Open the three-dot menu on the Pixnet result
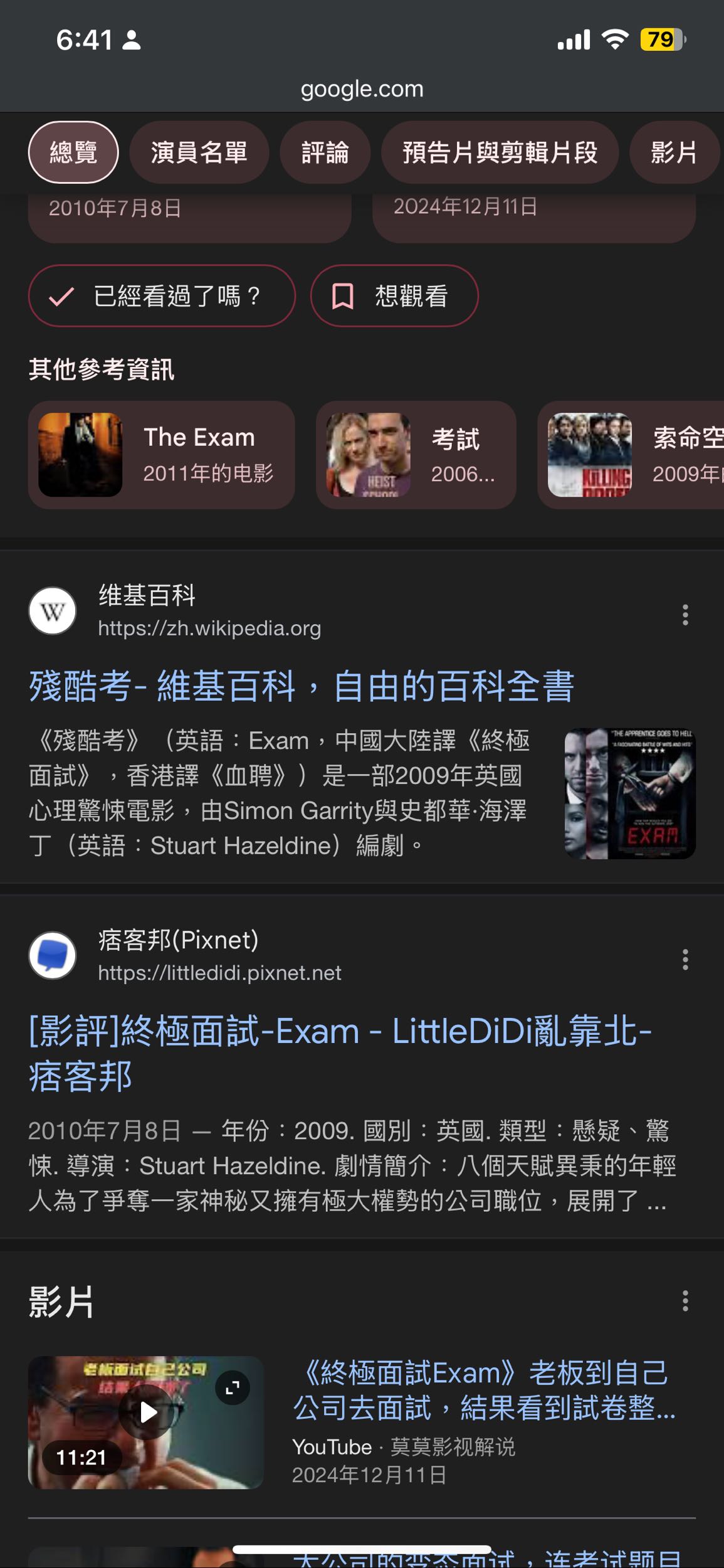This screenshot has height=1568, width=724. click(684, 960)
